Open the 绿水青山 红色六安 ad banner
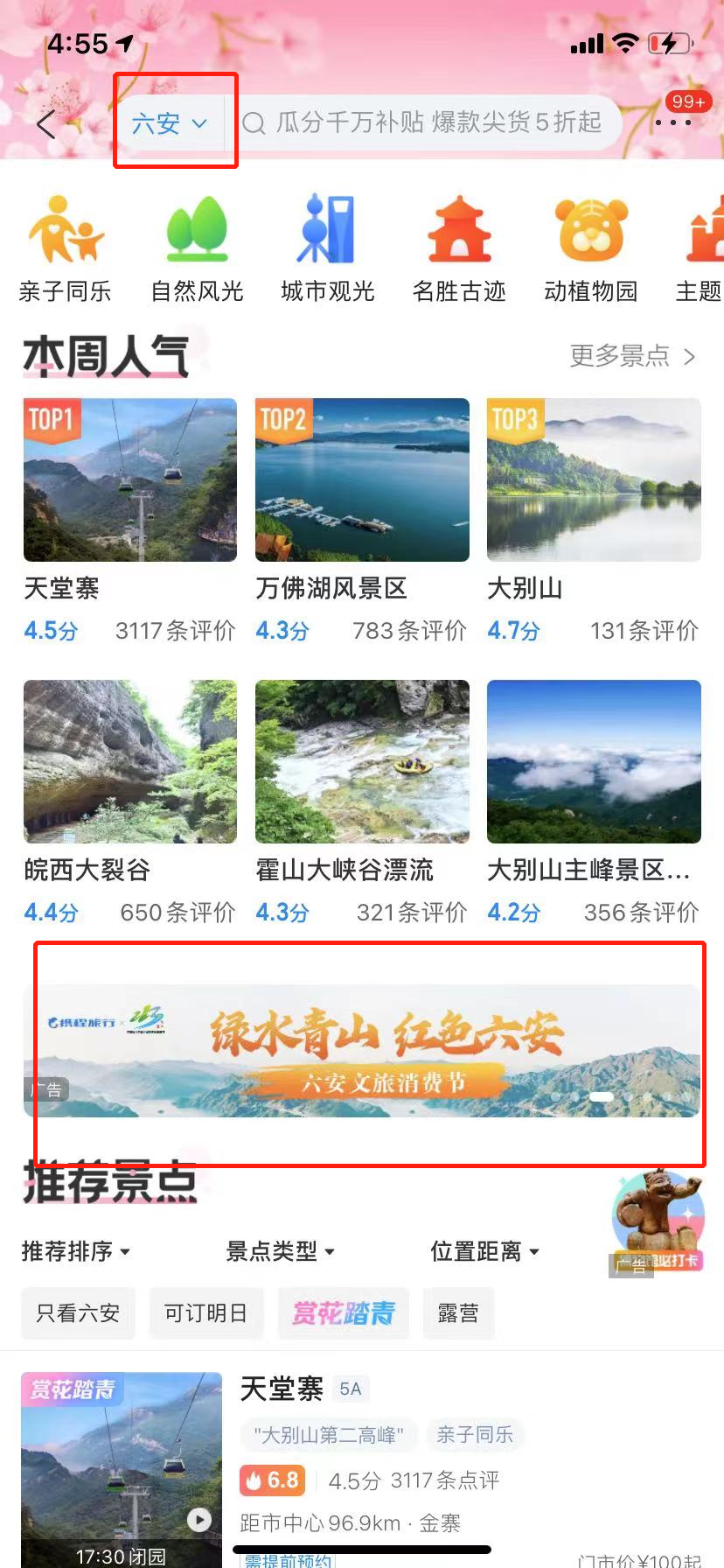This screenshot has height=1568, width=724. 362,1051
